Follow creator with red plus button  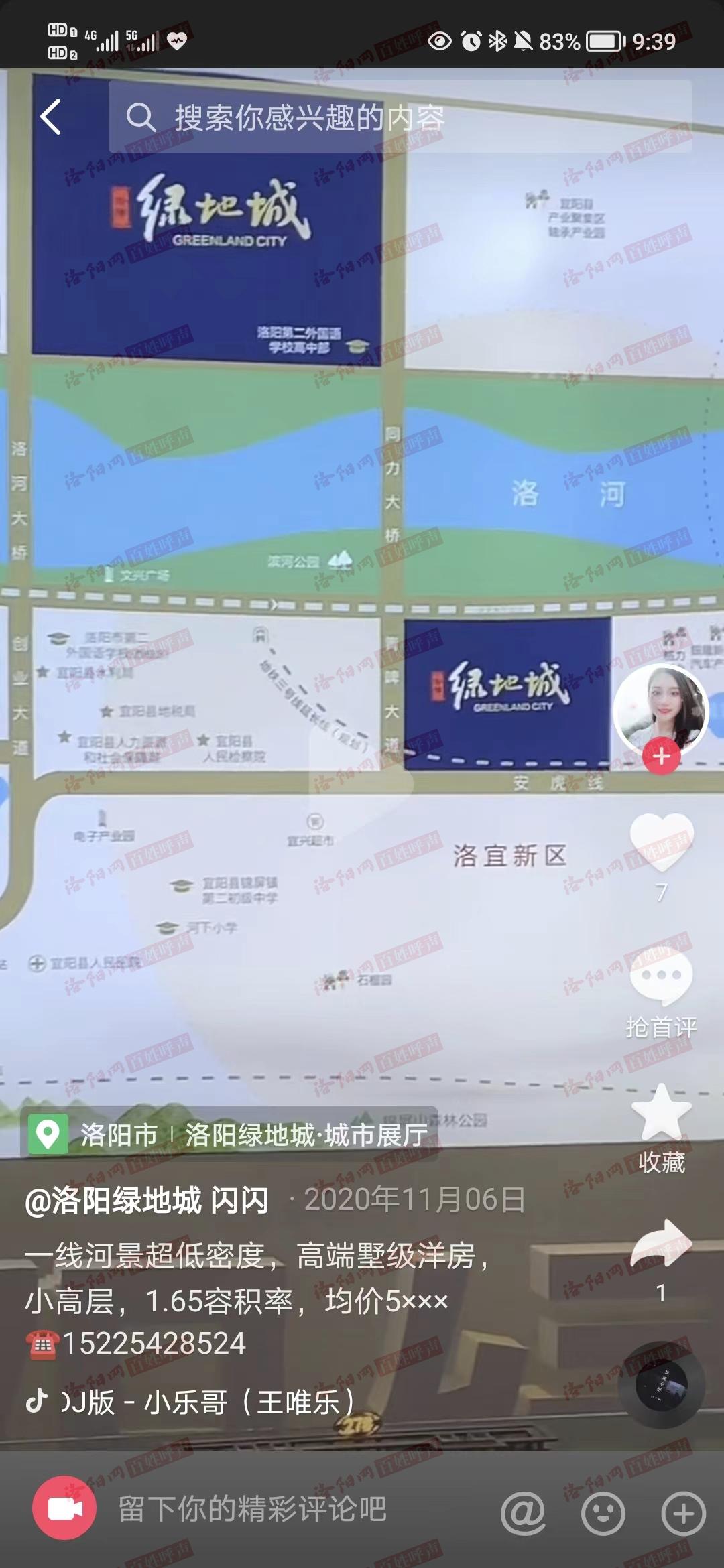pos(661,757)
